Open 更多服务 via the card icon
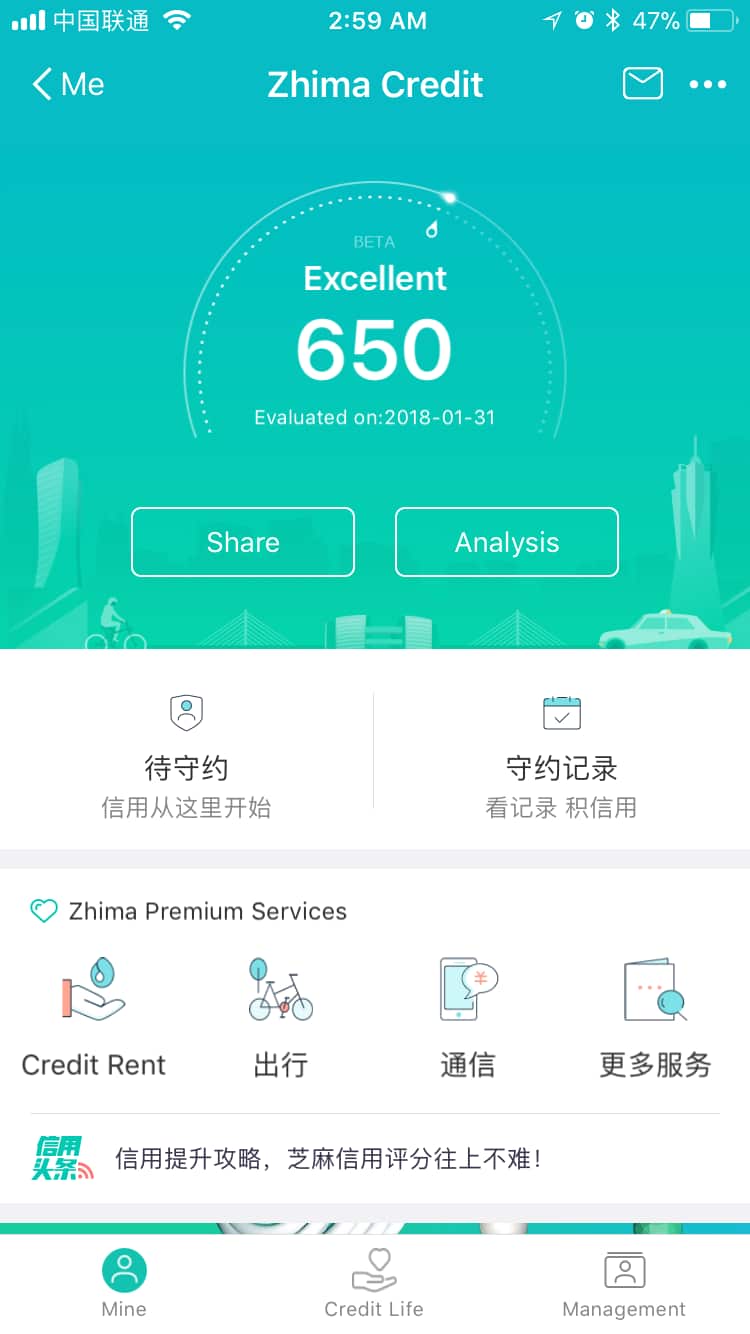This screenshot has width=750, height=1334. pos(655,990)
